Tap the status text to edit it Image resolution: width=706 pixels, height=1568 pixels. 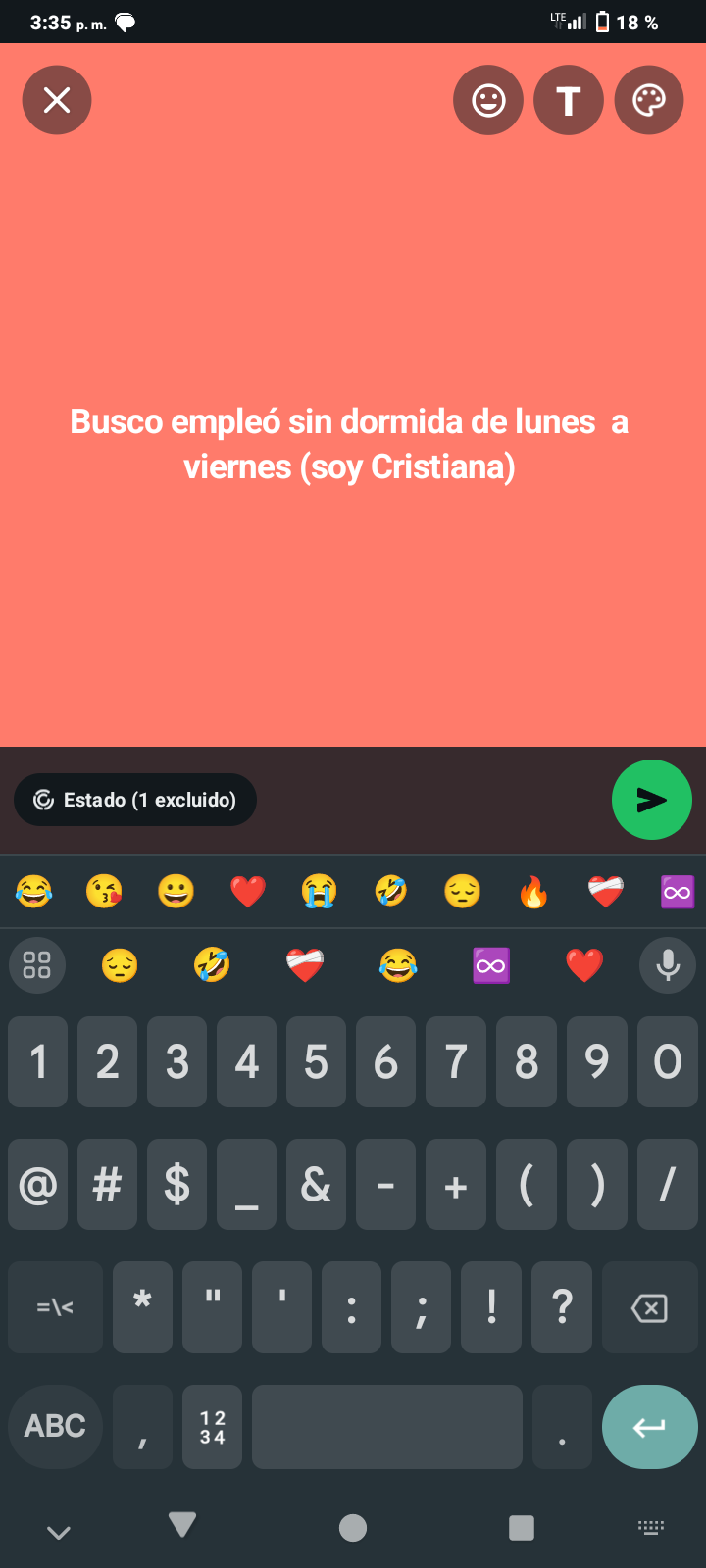point(349,444)
